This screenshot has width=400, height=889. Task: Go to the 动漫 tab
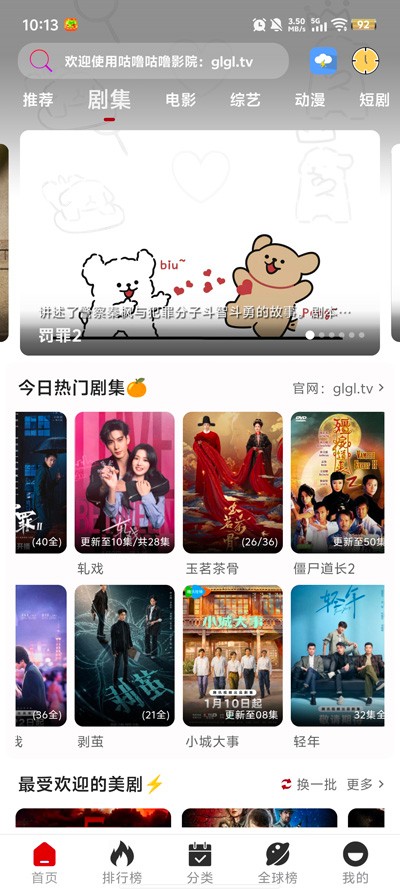click(310, 100)
